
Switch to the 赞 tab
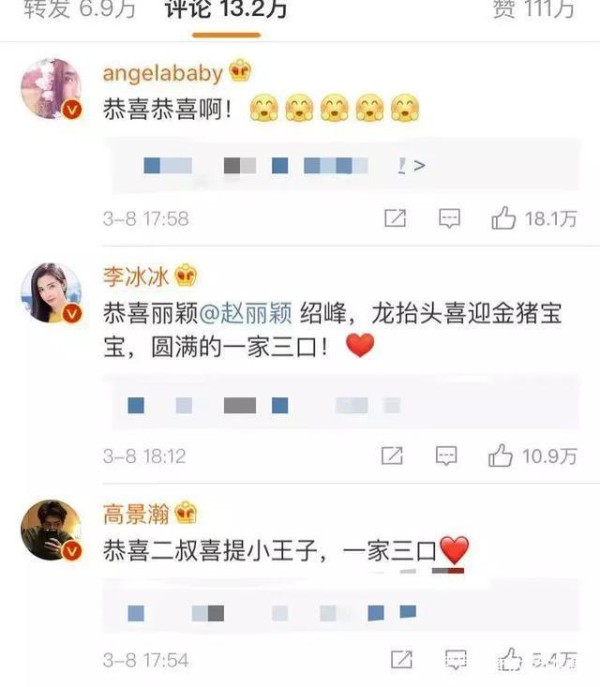coord(533,10)
